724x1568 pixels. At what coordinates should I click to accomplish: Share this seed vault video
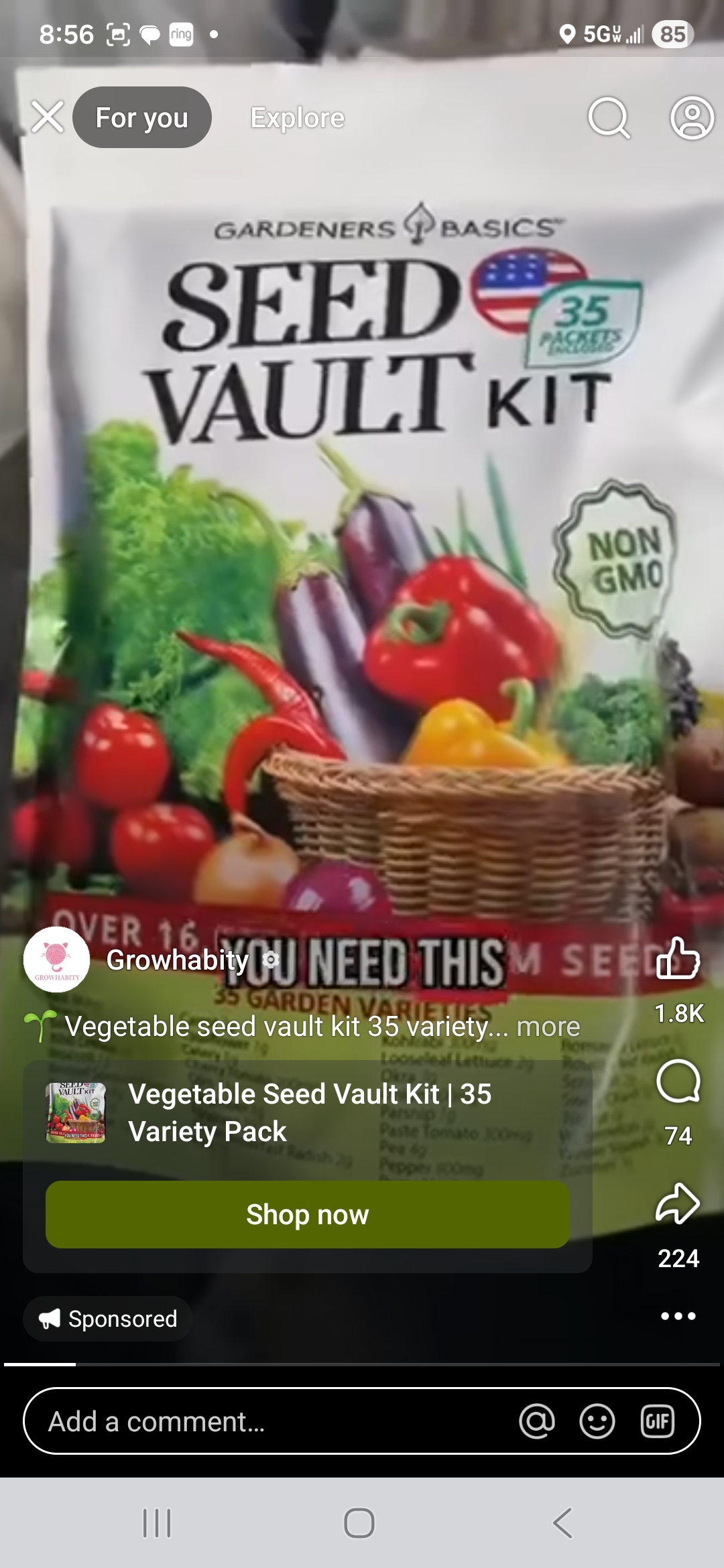(x=678, y=1203)
